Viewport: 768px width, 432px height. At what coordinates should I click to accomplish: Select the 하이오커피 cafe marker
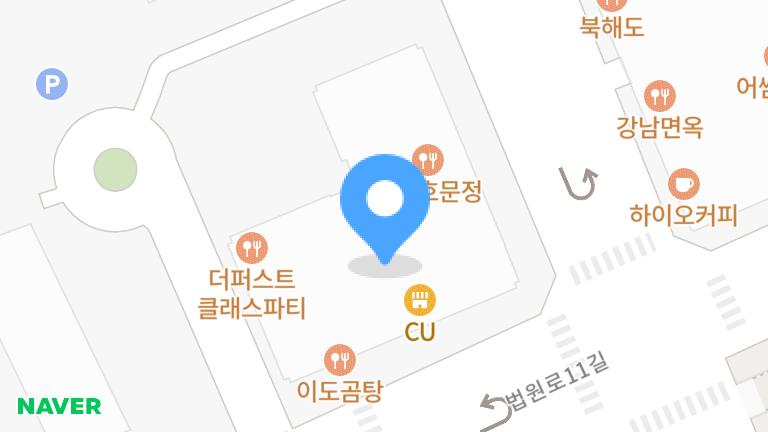click(683, 185)
